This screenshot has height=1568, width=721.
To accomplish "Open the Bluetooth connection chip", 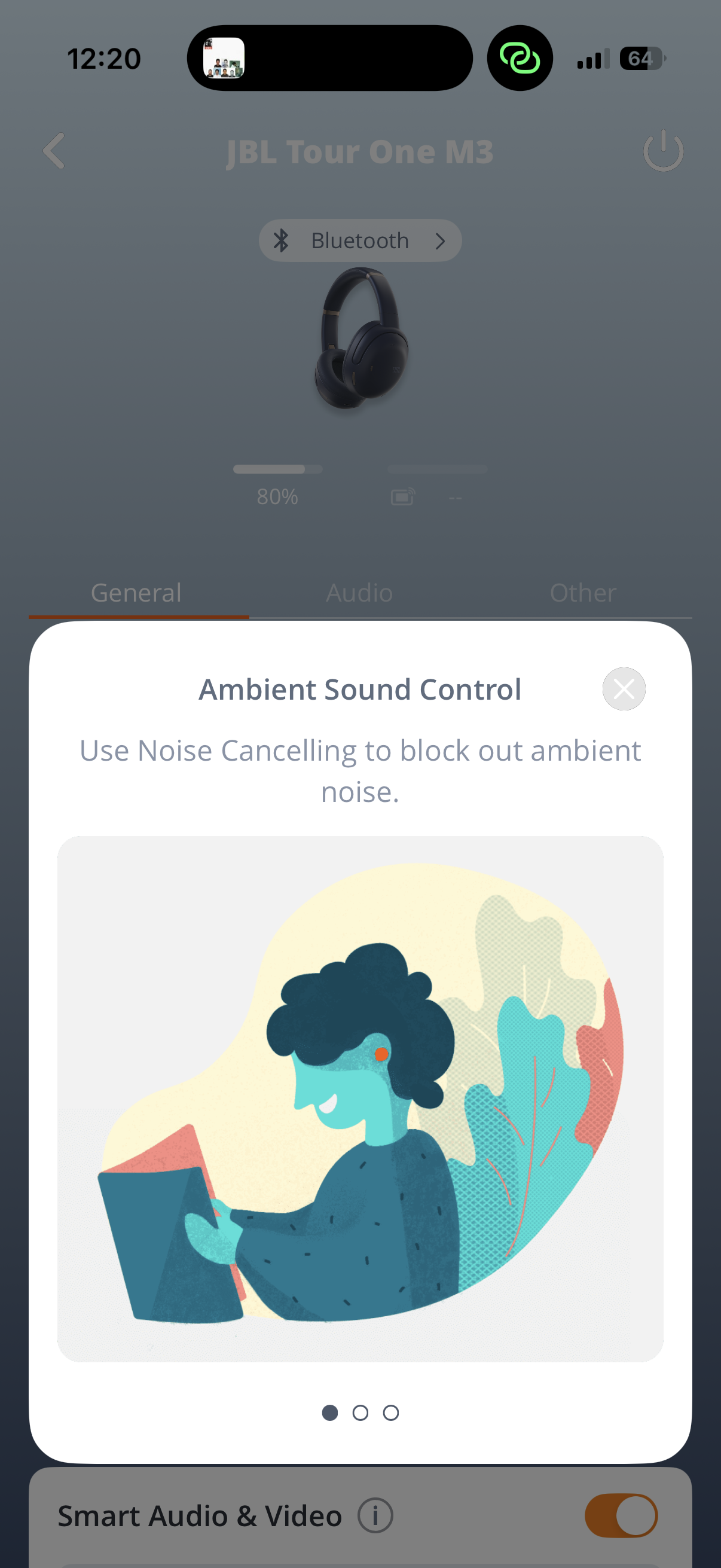I will pyautogui.click(x=359, y=240).
